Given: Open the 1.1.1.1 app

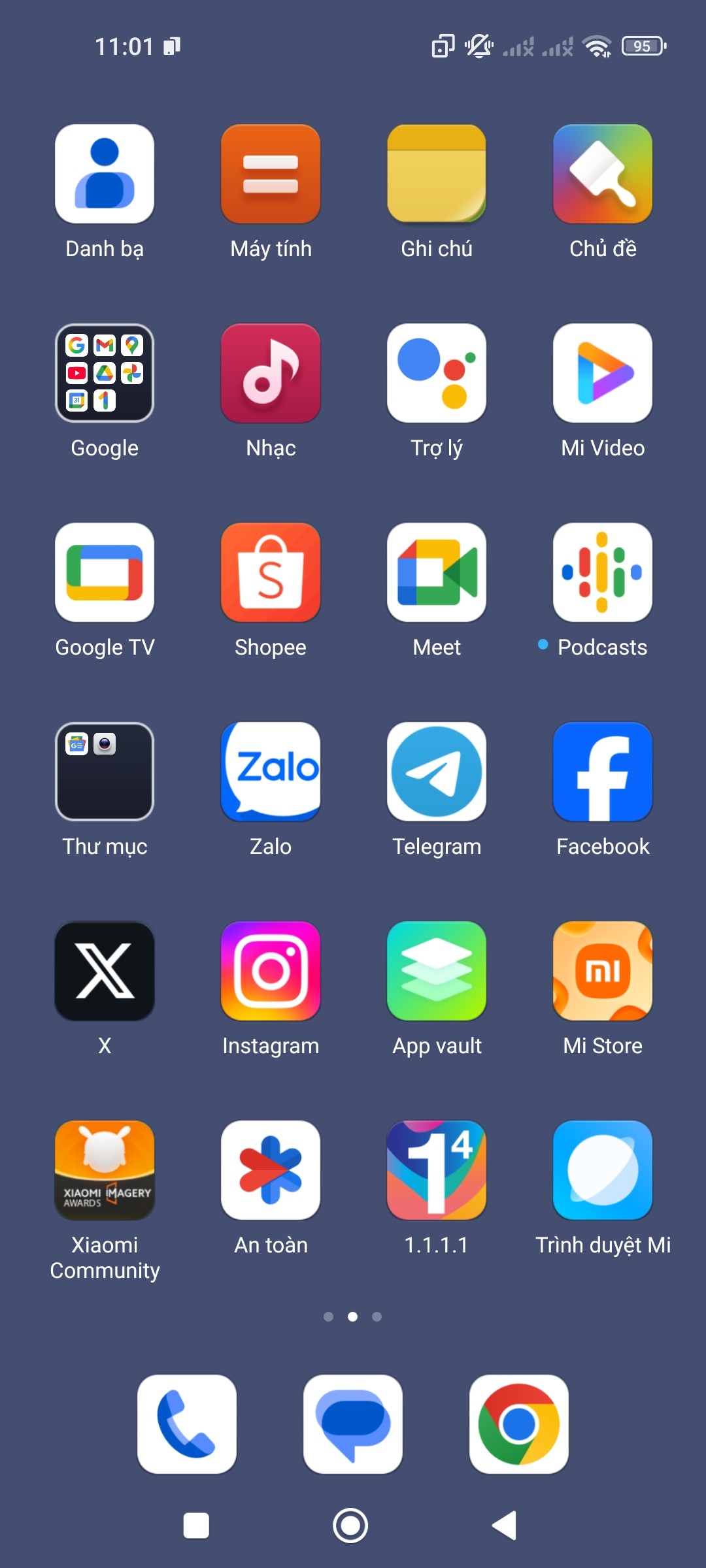Looking at the screenshot, I should coord(437,1171).
